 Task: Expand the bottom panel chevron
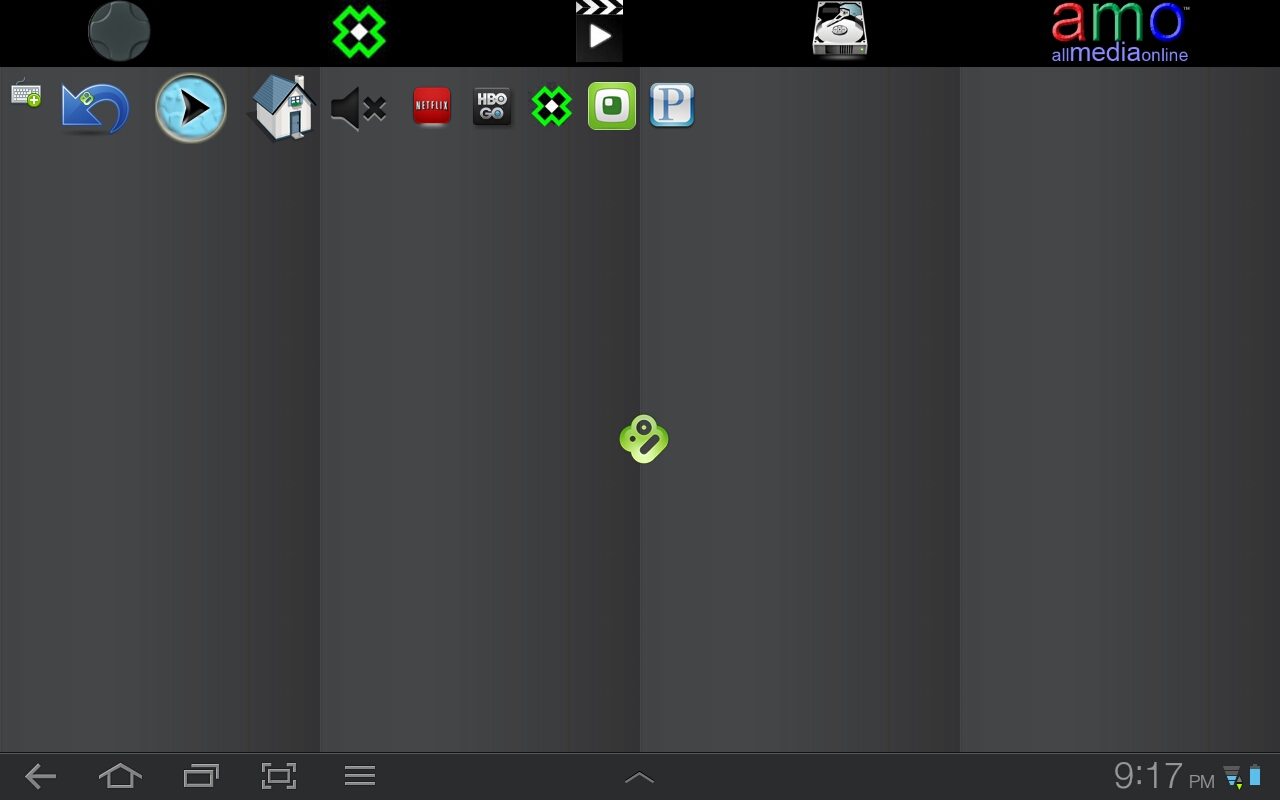[639, 777]
